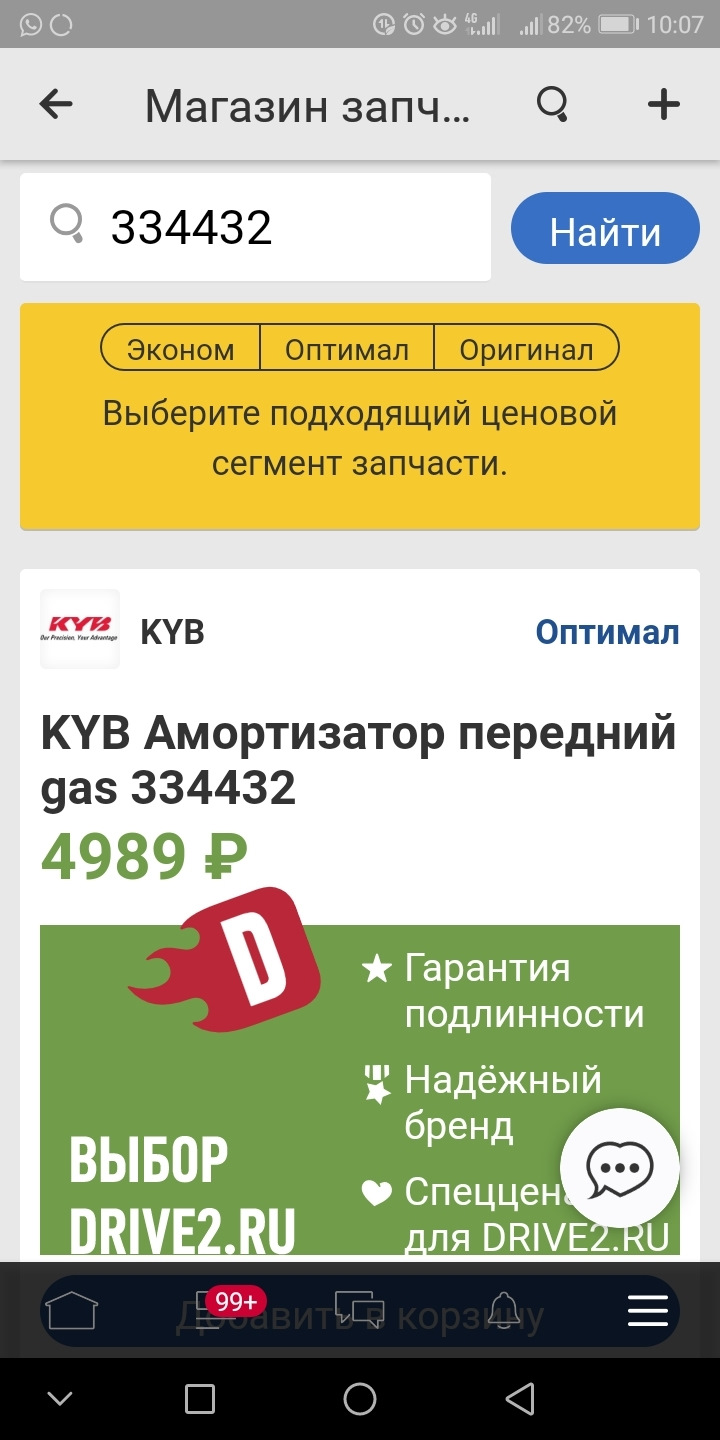This screenshot has width=720, height=1440.
Task: Tap the KYB brand logo thumbnail
Action: (x=79, y=630)
